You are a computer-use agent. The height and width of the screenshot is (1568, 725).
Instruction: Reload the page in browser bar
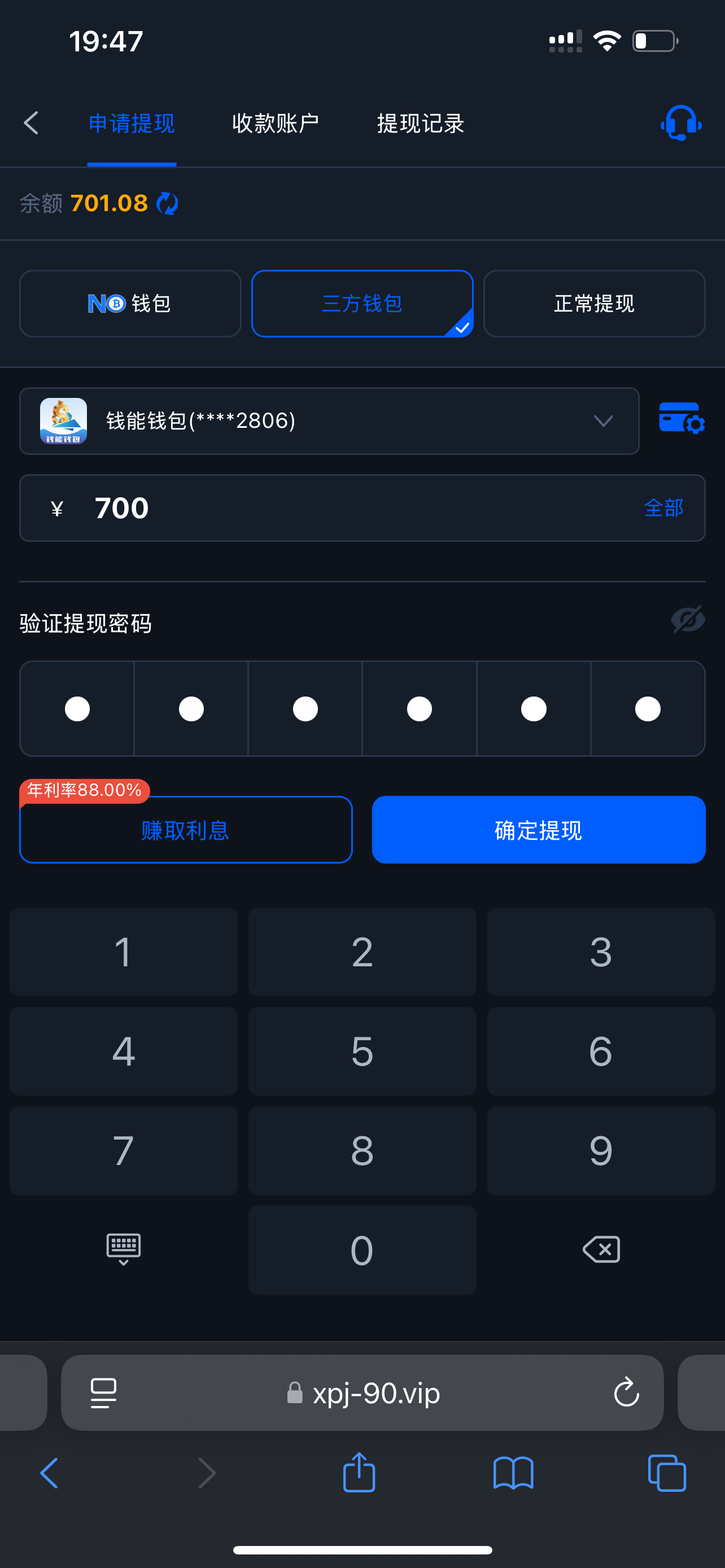[626, 1392]
